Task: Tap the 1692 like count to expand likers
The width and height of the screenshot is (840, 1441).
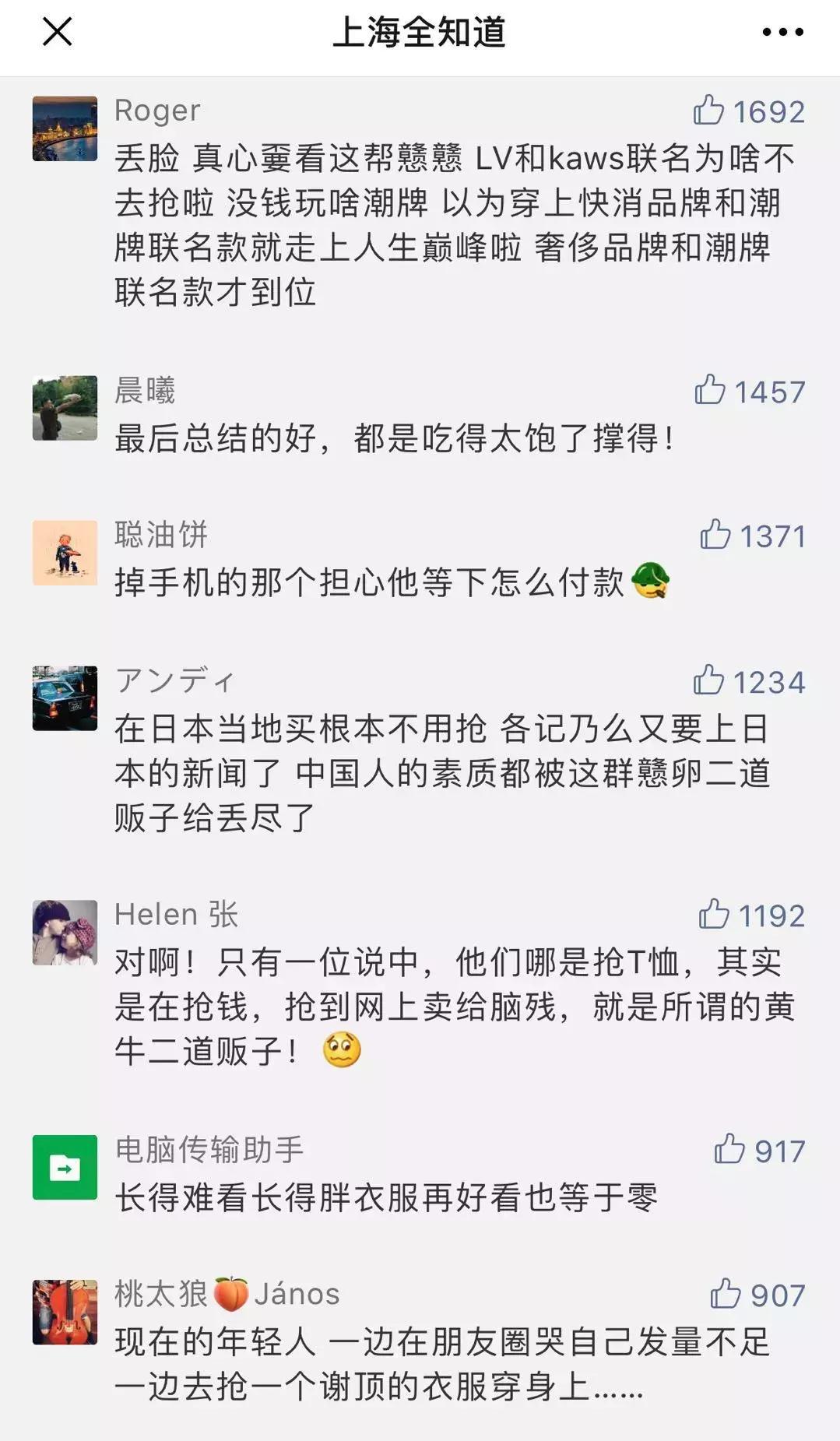Action: pyautogui.click(x=770, y=112)
